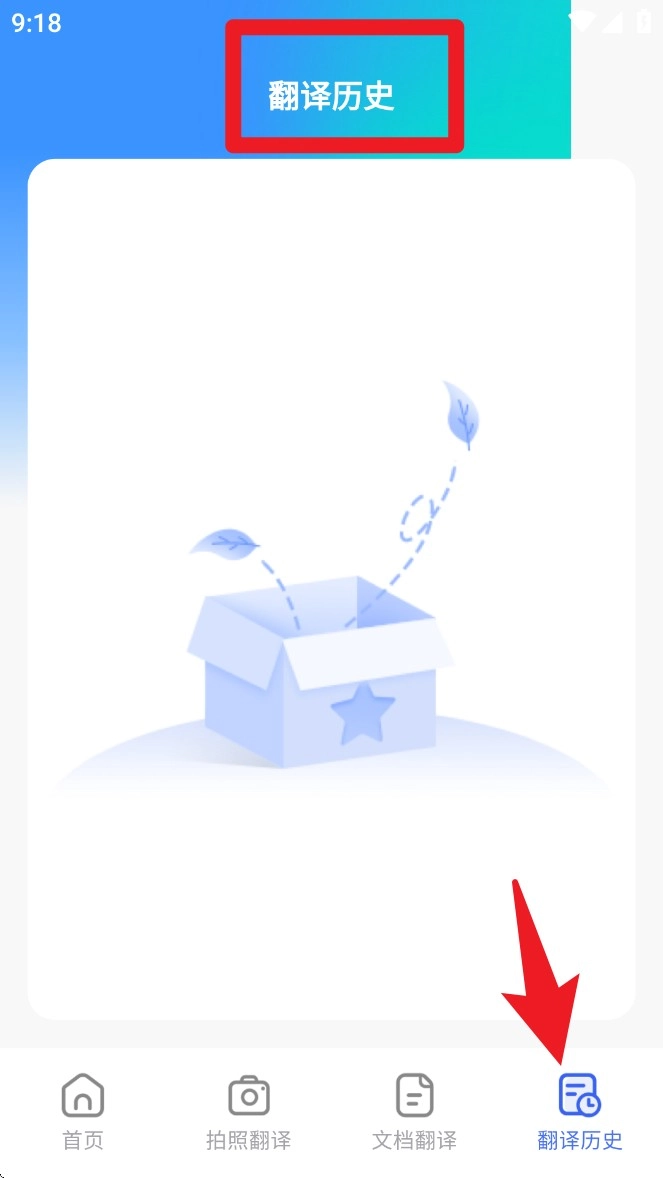Open the 拍照翻译 tab
Screen dimensions: 663x1178
click(248, 1110)
